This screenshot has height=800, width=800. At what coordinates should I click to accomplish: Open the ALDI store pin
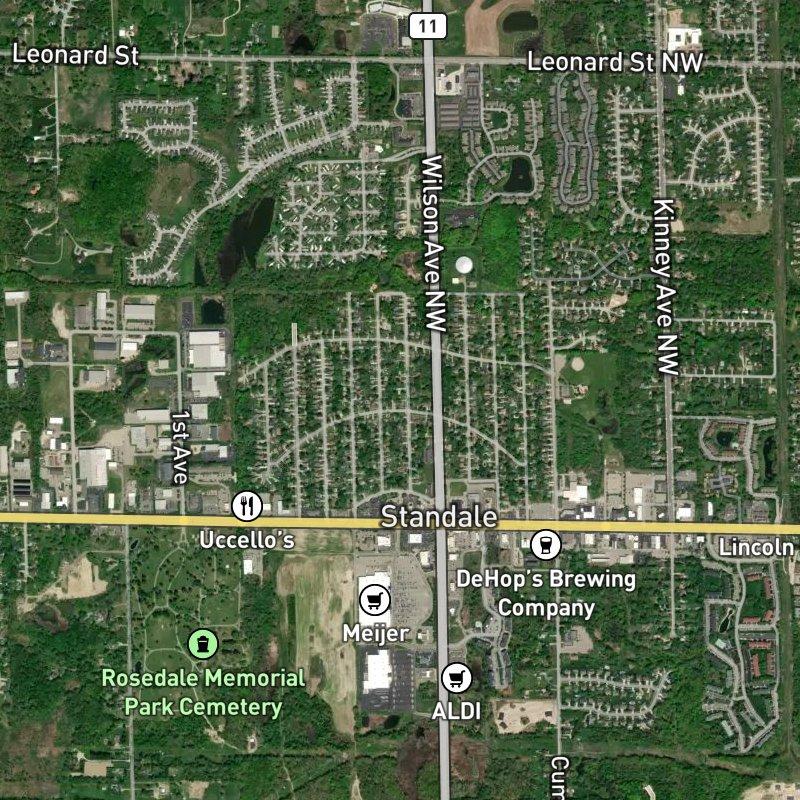click(456, 678)
